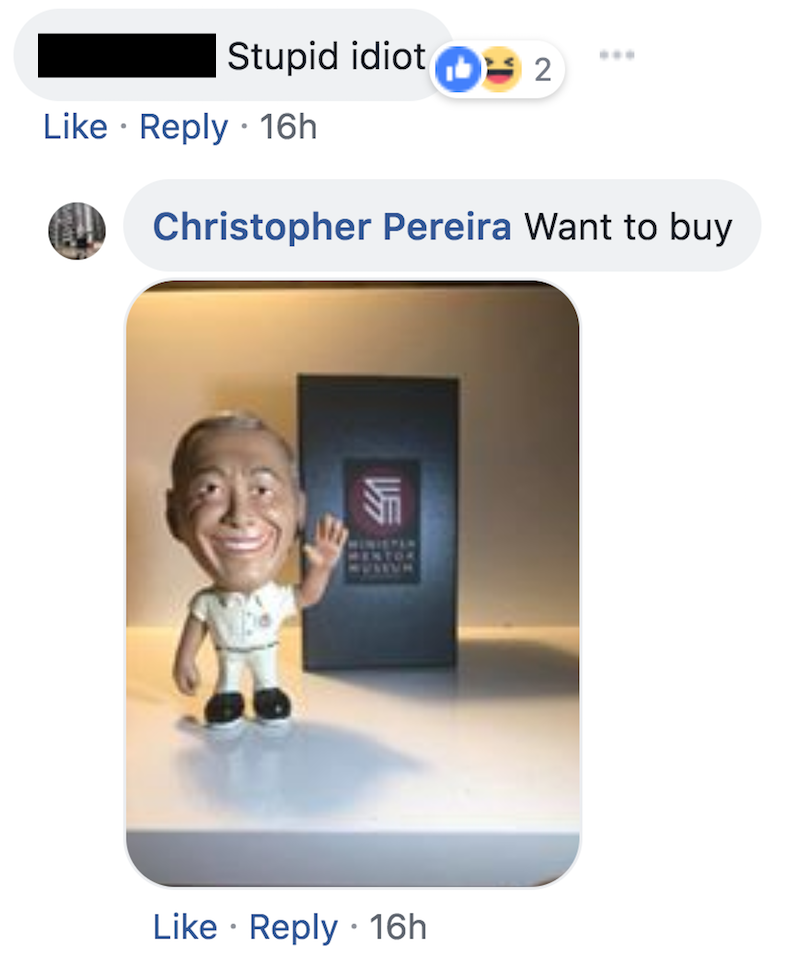Open options menu for 'Stupid idiot' comment
This screenshot has width=800, height=966.
616,54
